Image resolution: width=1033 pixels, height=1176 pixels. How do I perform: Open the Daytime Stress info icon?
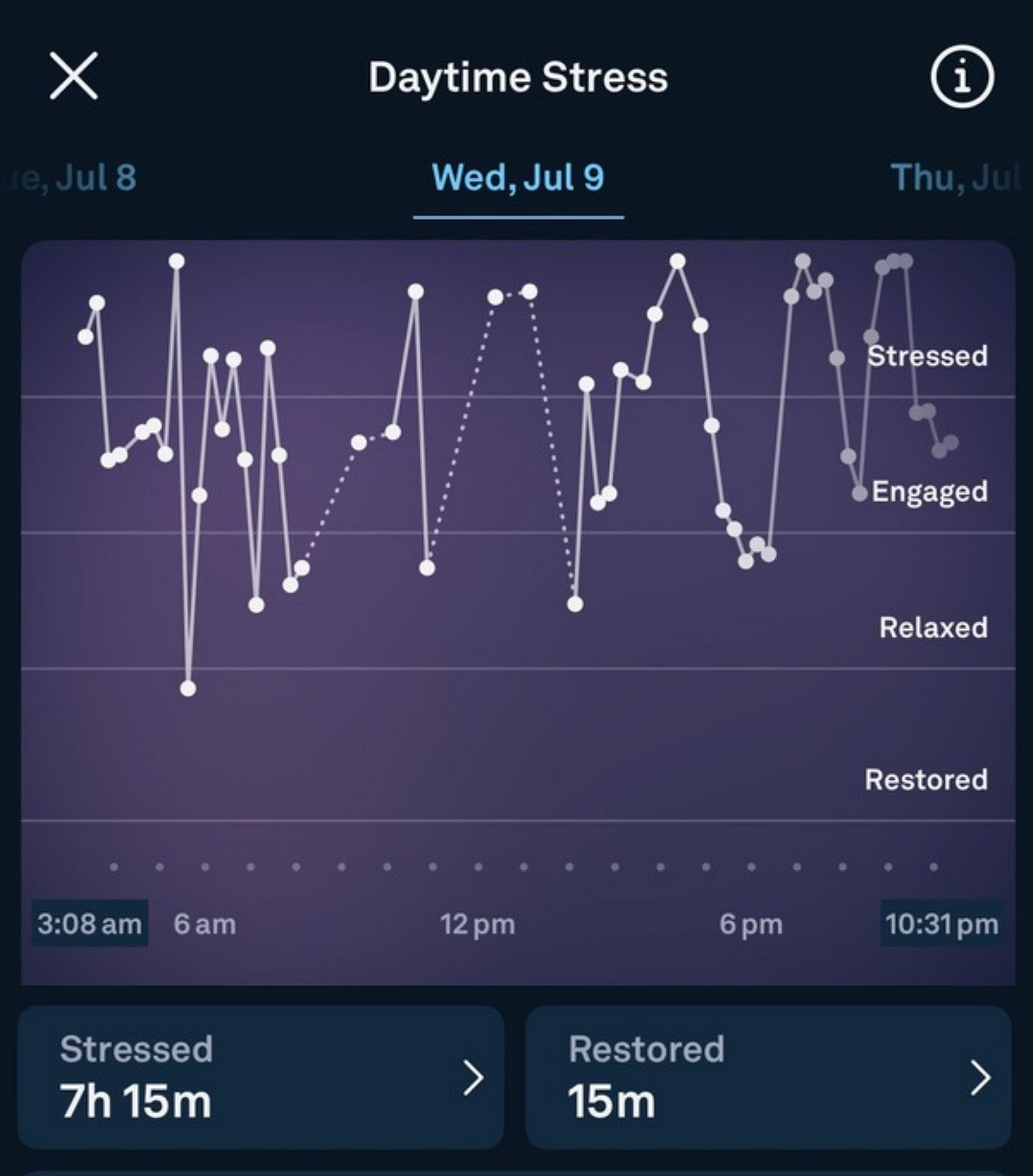pyautogui.click(x=961, y=77)
